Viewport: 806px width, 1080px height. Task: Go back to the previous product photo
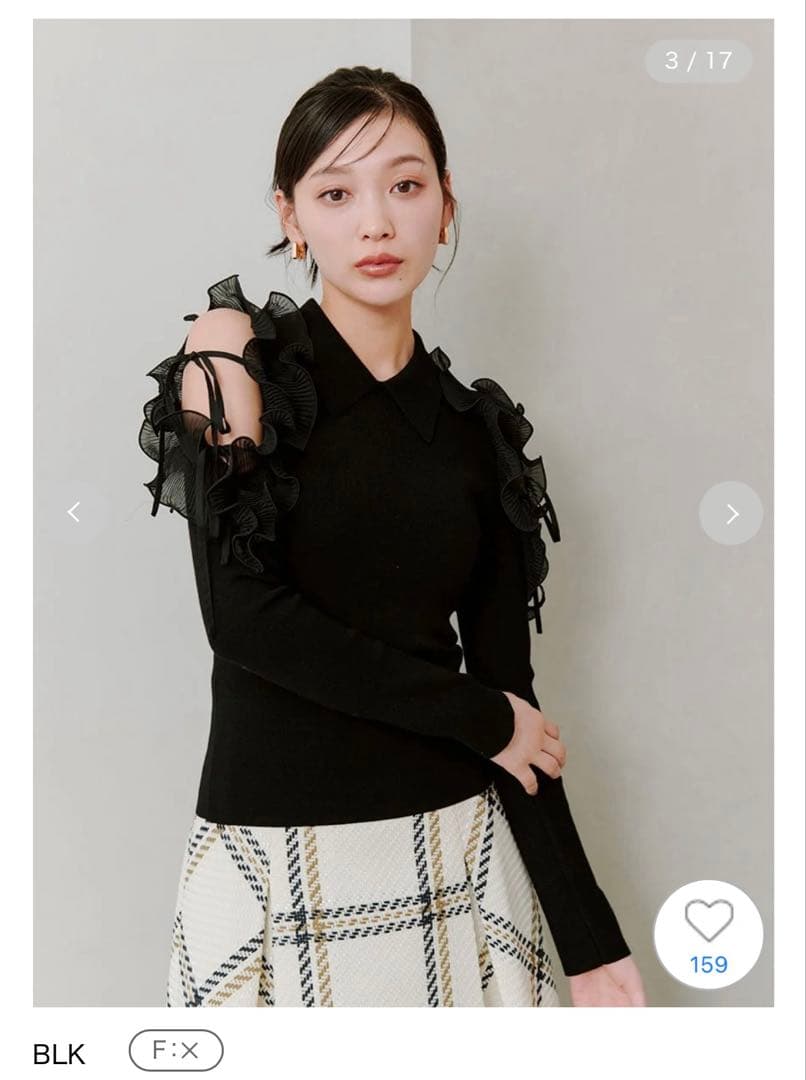[73, 512]
